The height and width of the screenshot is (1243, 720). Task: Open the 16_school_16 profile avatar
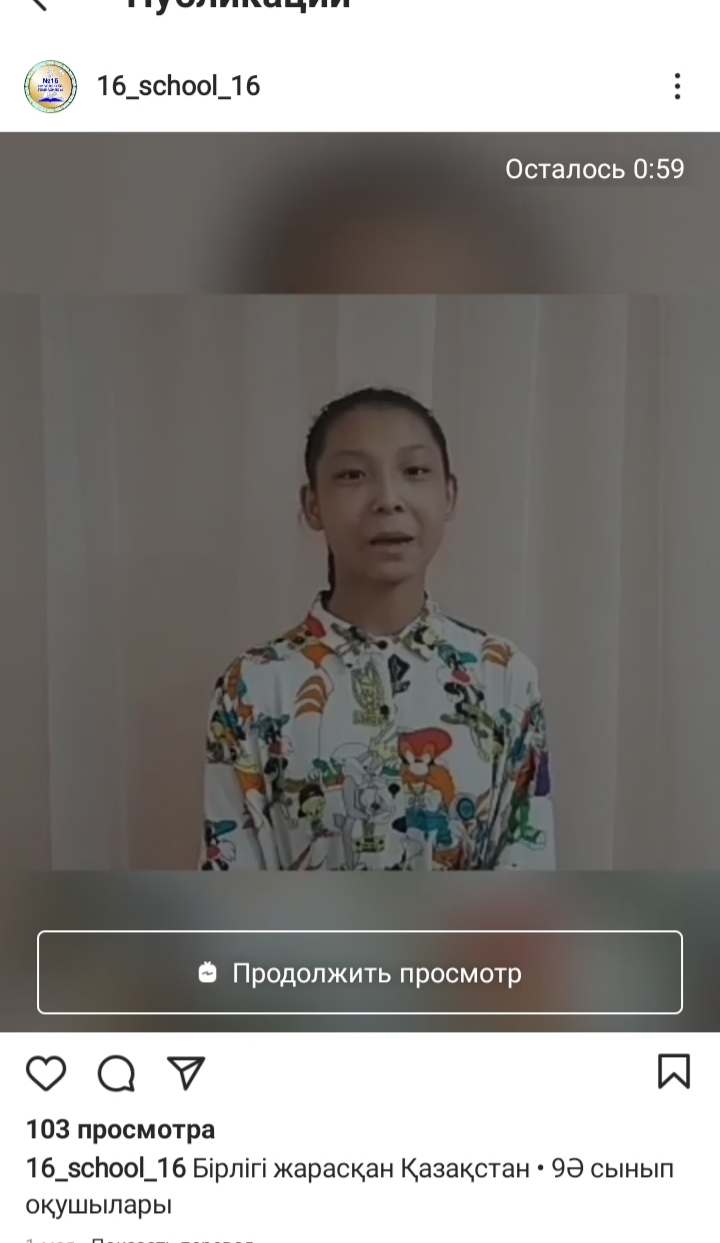click(50, 87)
